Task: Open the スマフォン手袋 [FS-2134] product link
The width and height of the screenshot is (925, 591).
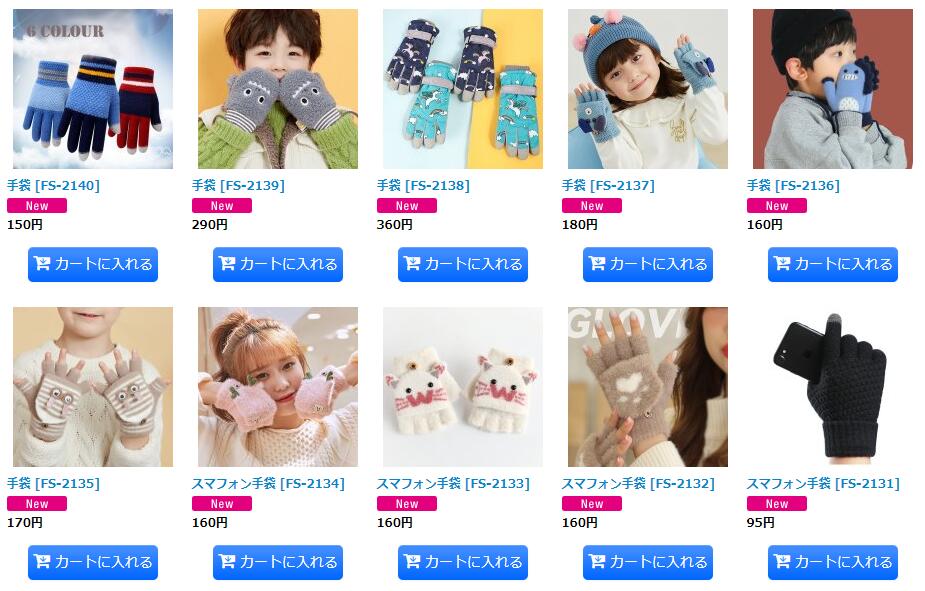Action: pyautogui.click(x=268, y=483)
